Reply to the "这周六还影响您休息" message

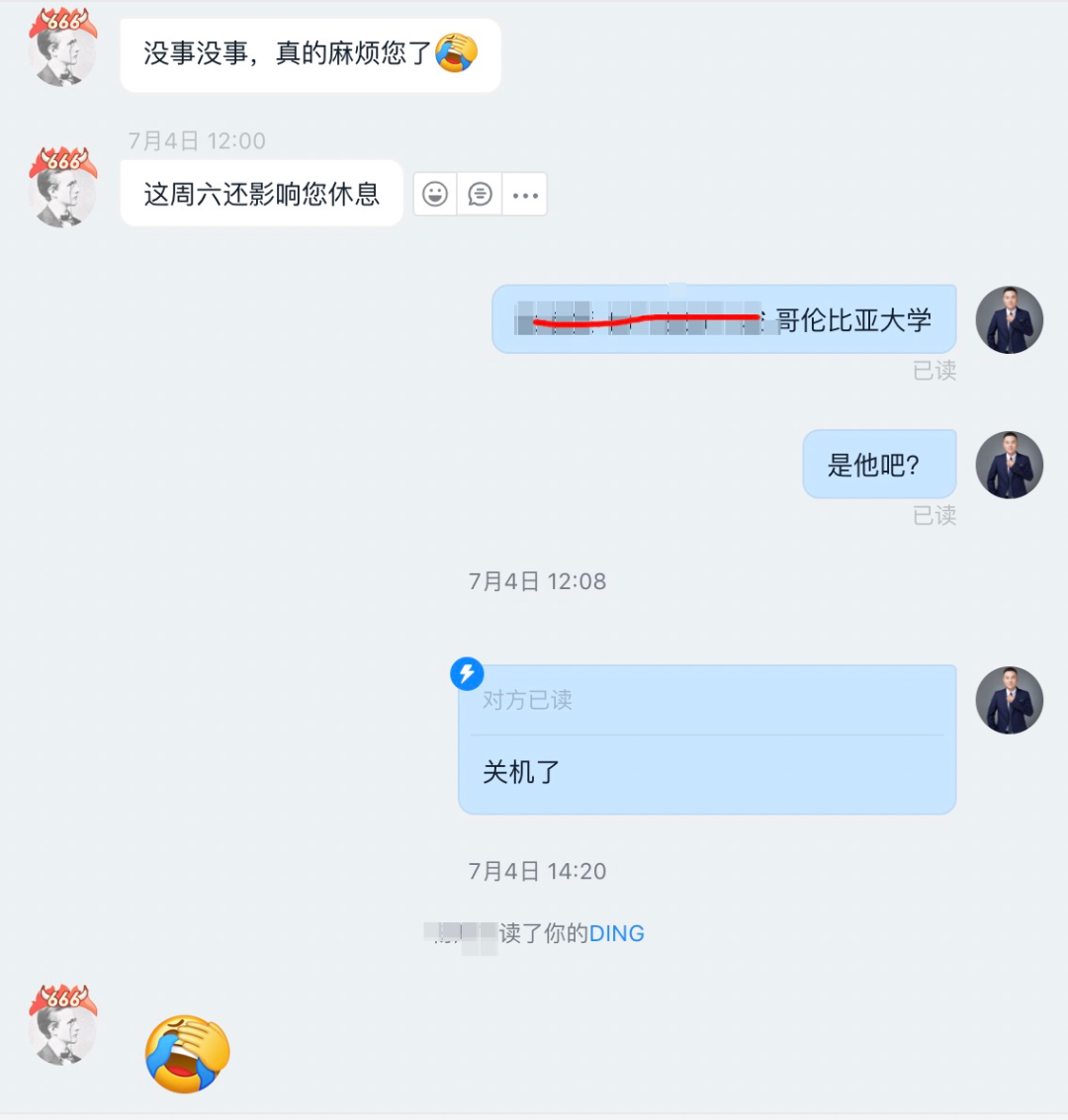click(480, 194)
